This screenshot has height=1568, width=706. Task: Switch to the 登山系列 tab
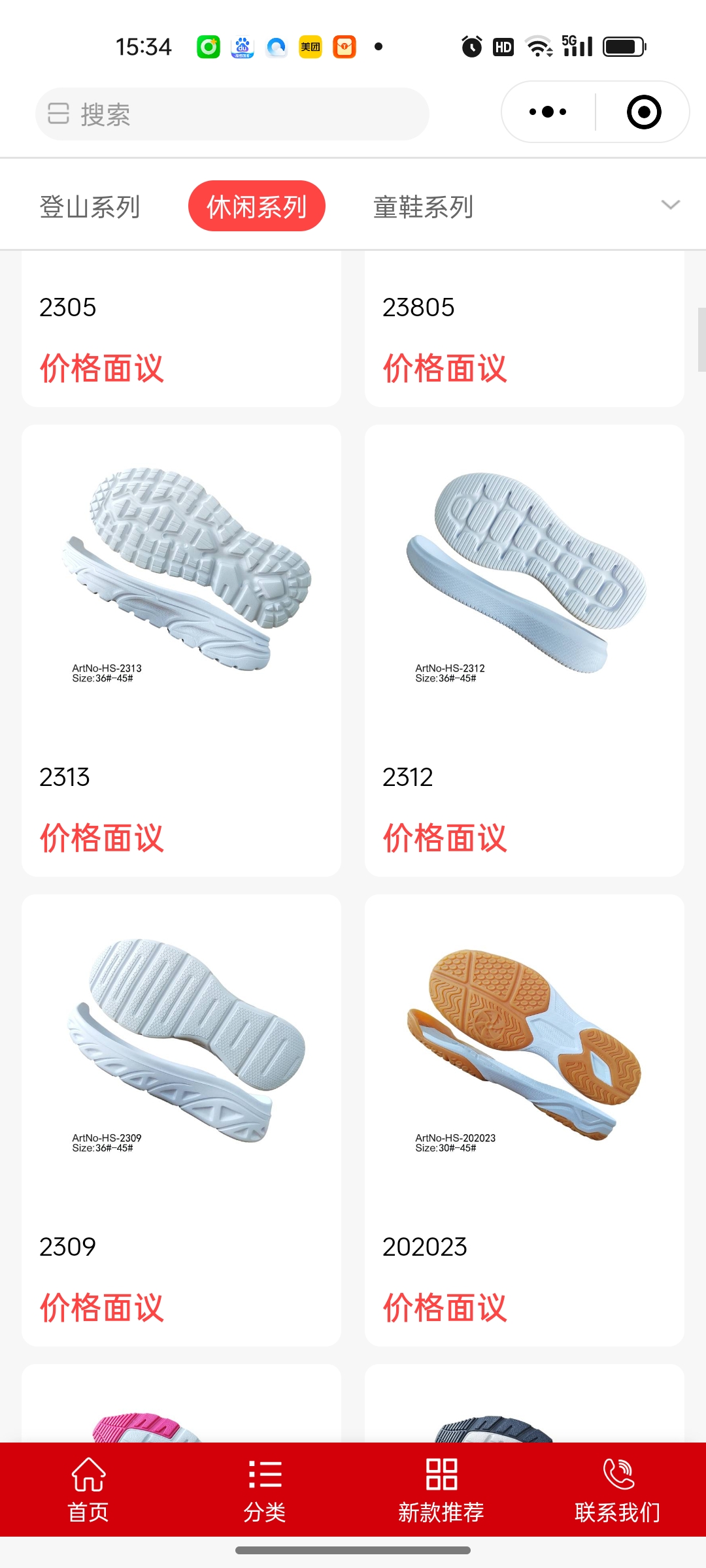point(90,206)
